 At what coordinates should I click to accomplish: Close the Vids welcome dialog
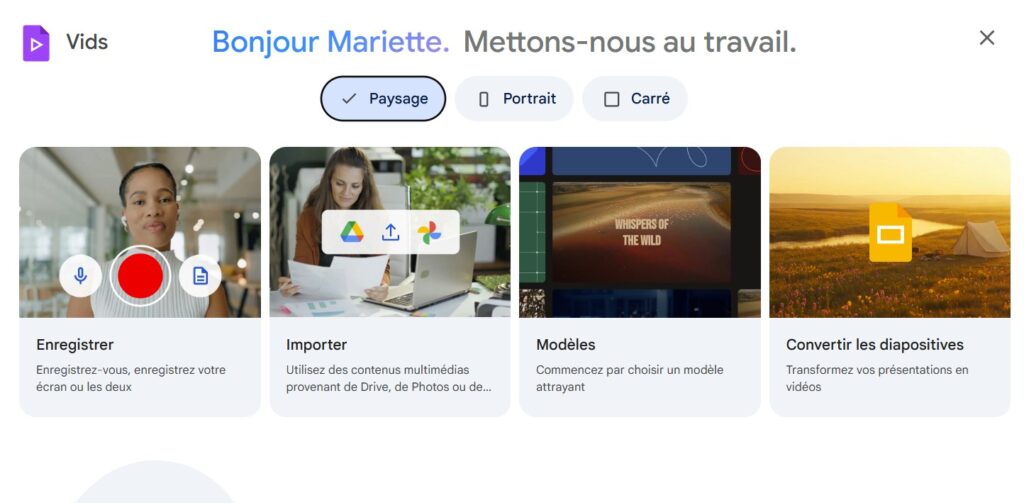(x=986, y=38)
